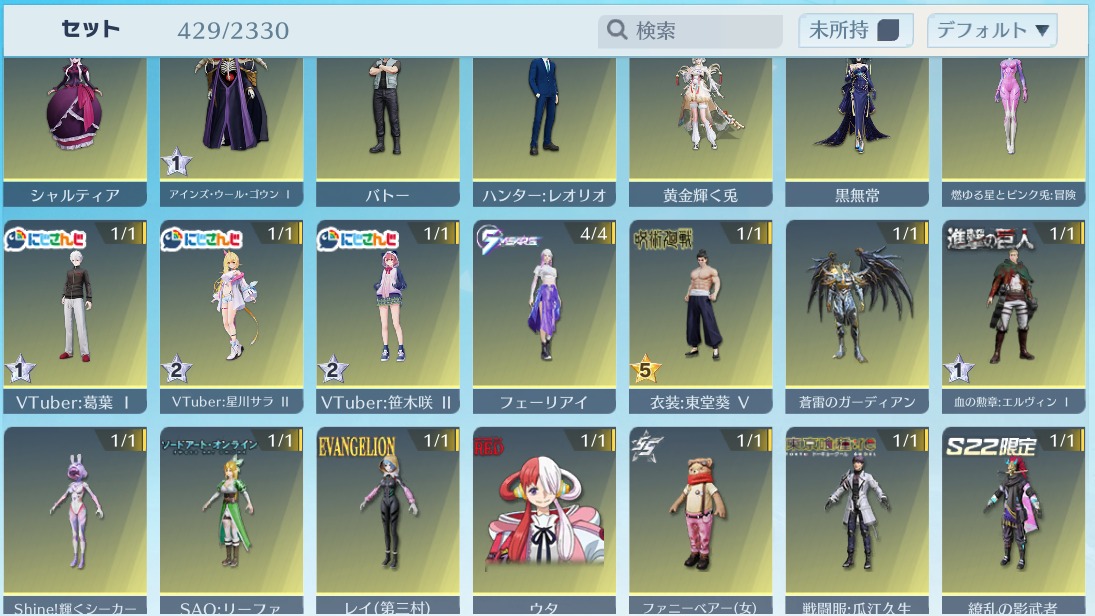Select the VTuber:星川サラ set
Viewport: 1095px width, 616px height.
[x=231, y=317]
